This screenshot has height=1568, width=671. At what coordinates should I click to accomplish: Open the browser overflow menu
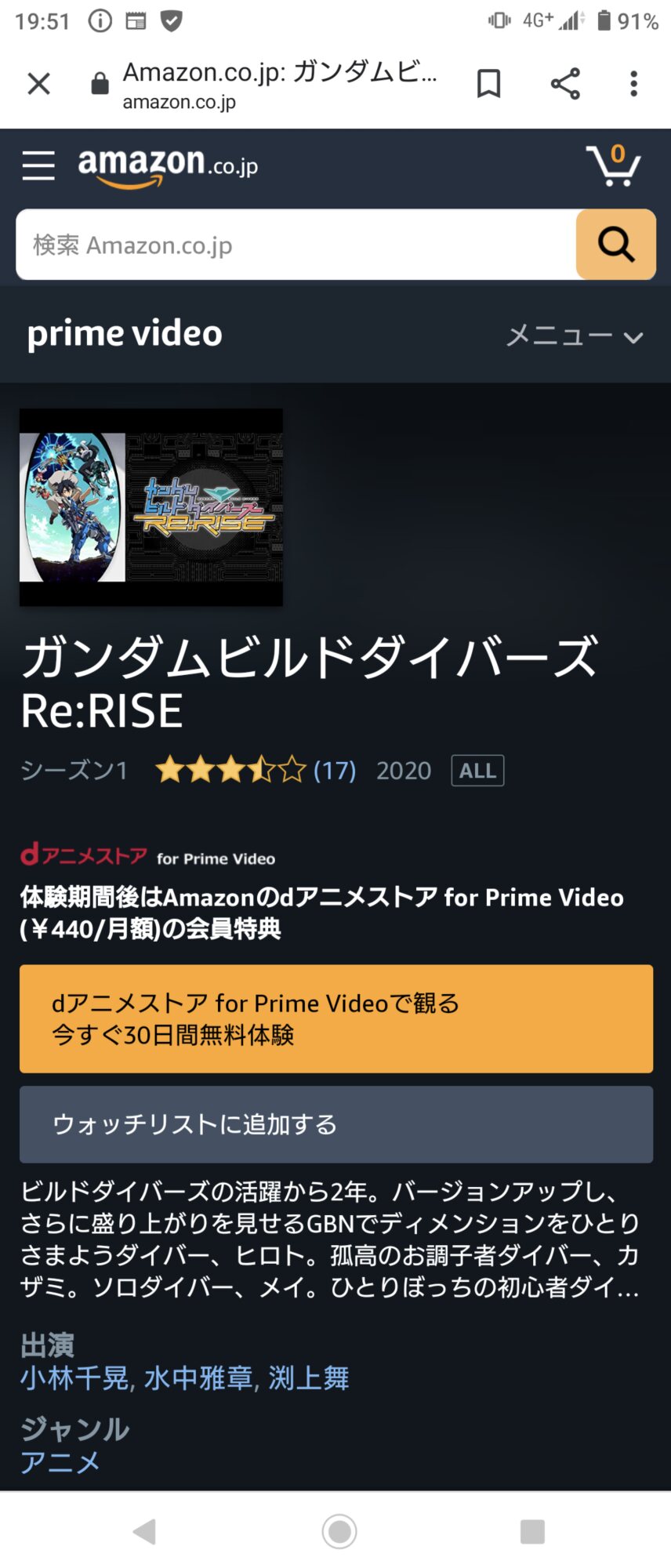633,83
